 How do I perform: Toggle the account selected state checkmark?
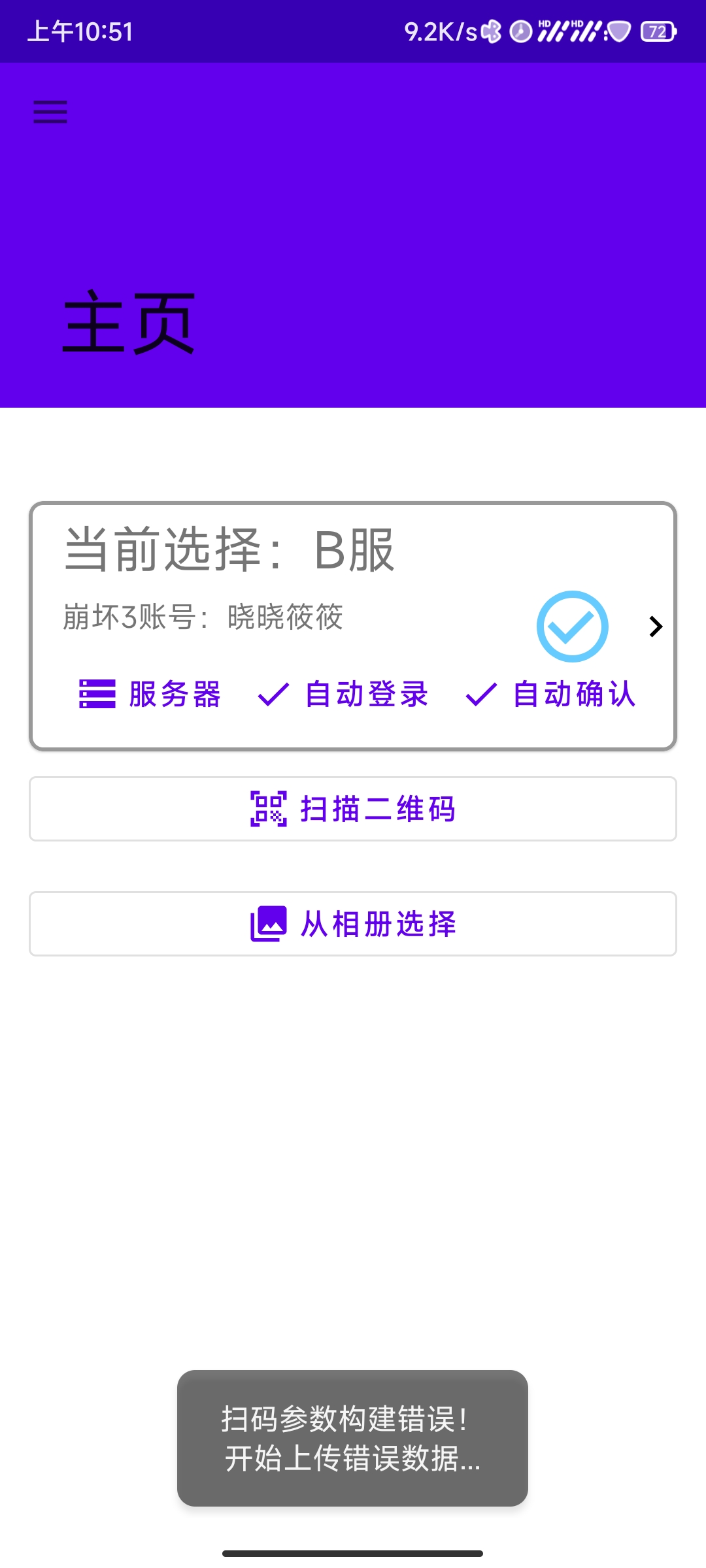[x=572, y=626]
